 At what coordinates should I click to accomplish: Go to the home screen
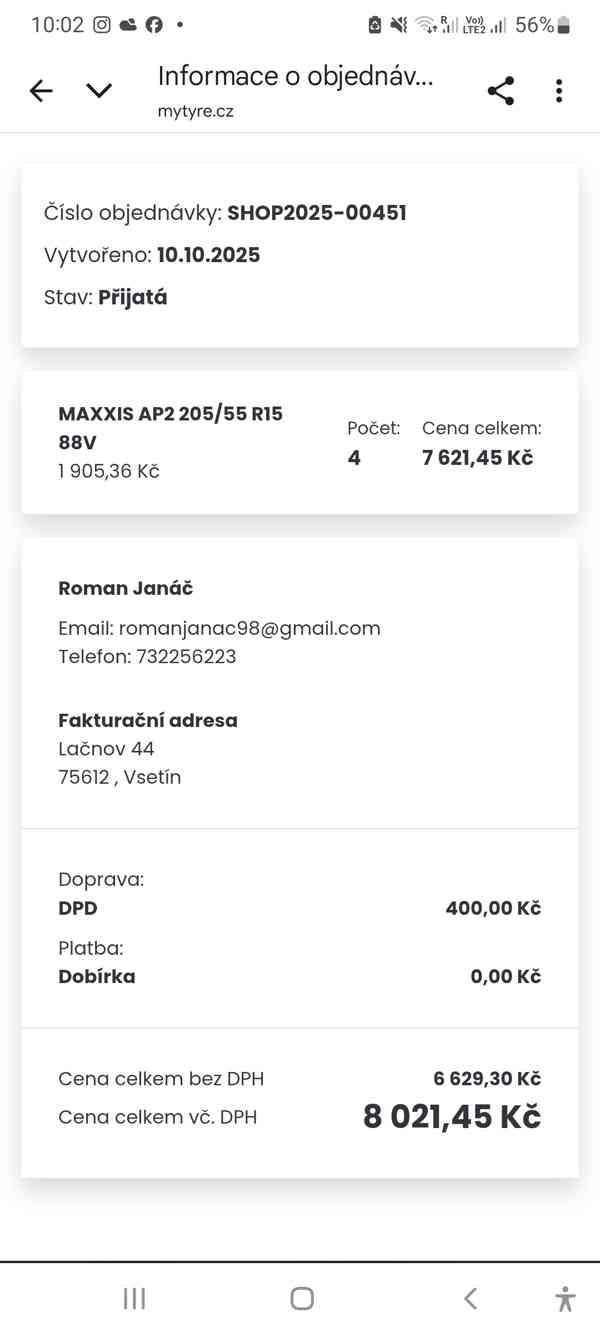coord(302,1298)
